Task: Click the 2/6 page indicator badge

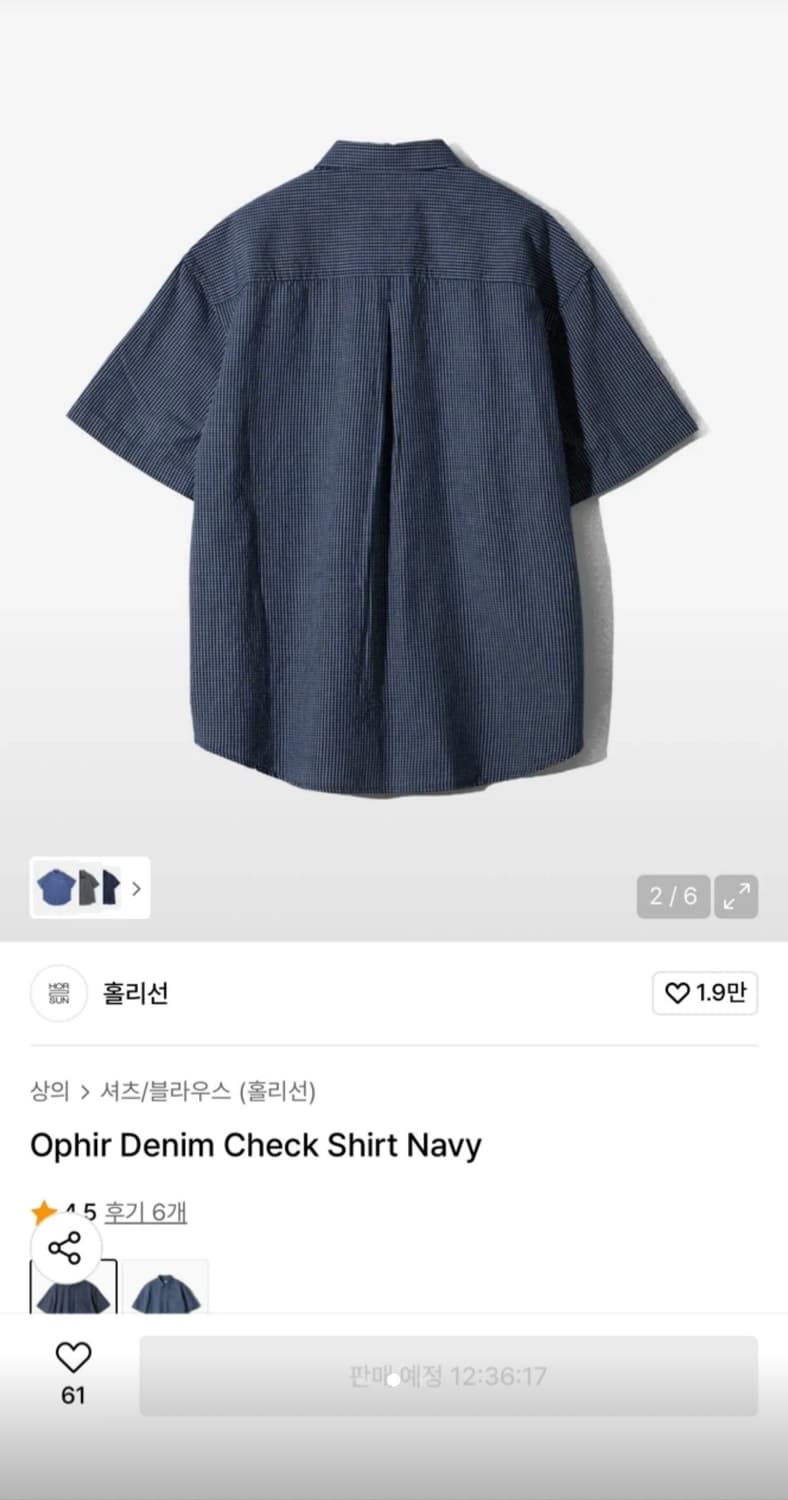Action: pyautogui.click(x=673, y=897)
